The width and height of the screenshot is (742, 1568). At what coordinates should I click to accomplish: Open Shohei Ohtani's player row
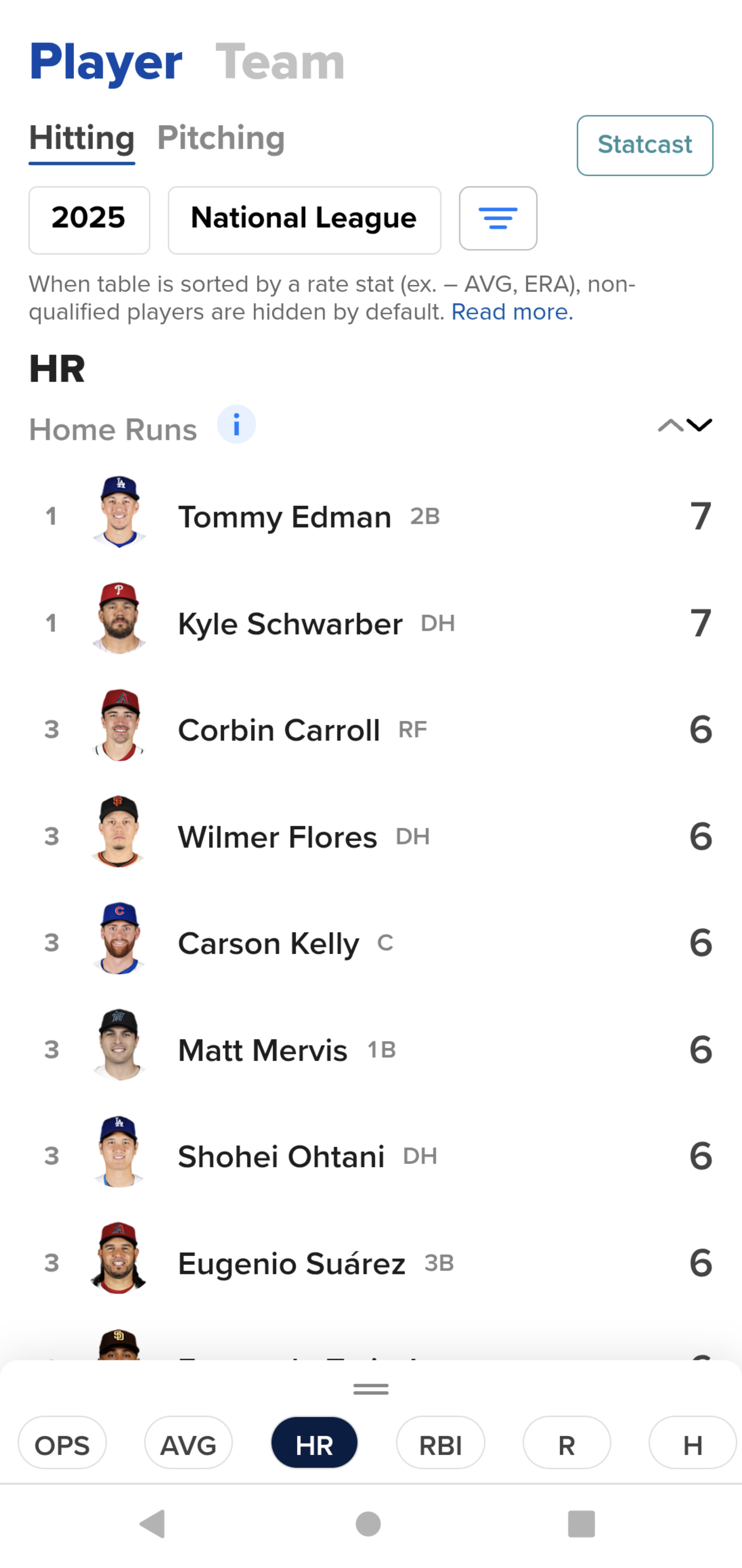pyautogui.click(x=371, y=1156)
